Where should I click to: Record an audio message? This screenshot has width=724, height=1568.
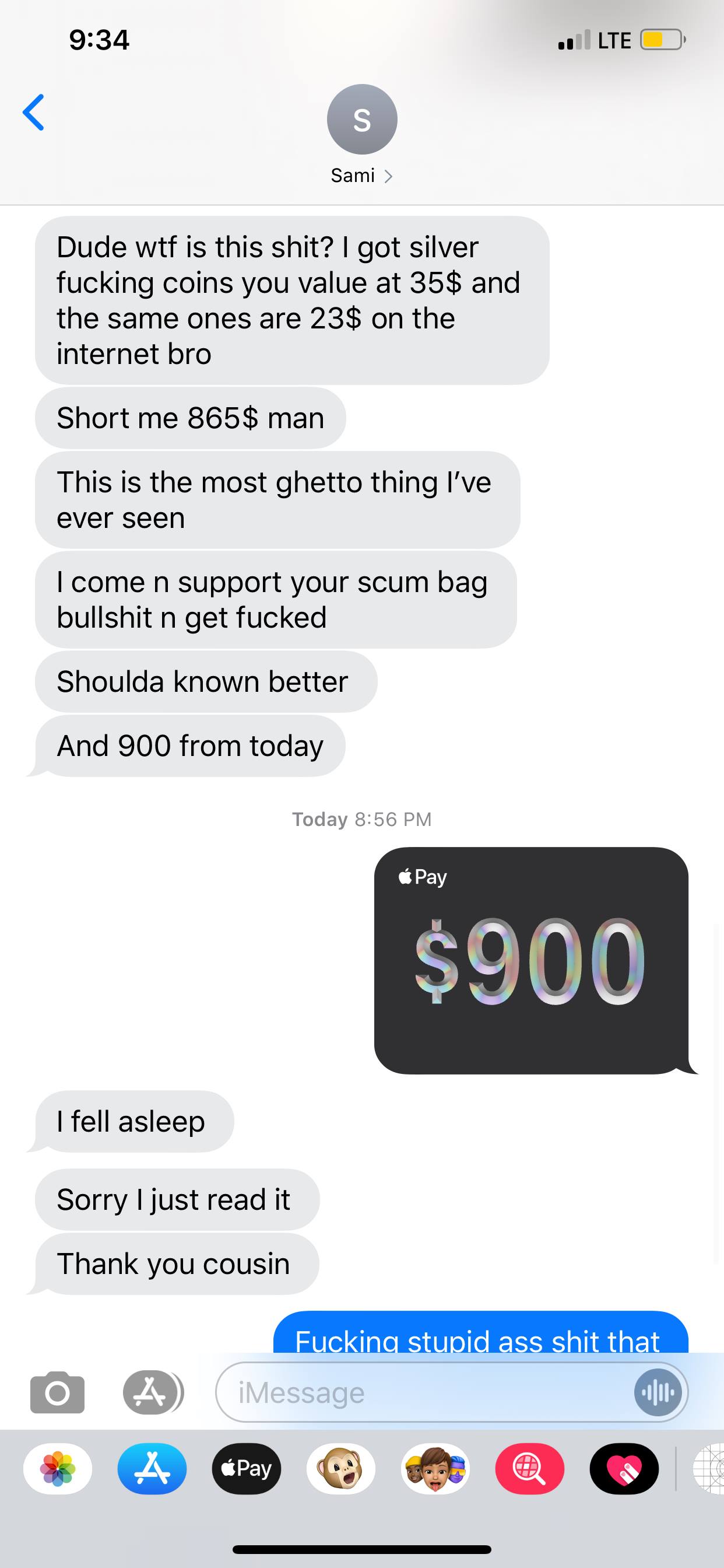tap(658, 1392)
